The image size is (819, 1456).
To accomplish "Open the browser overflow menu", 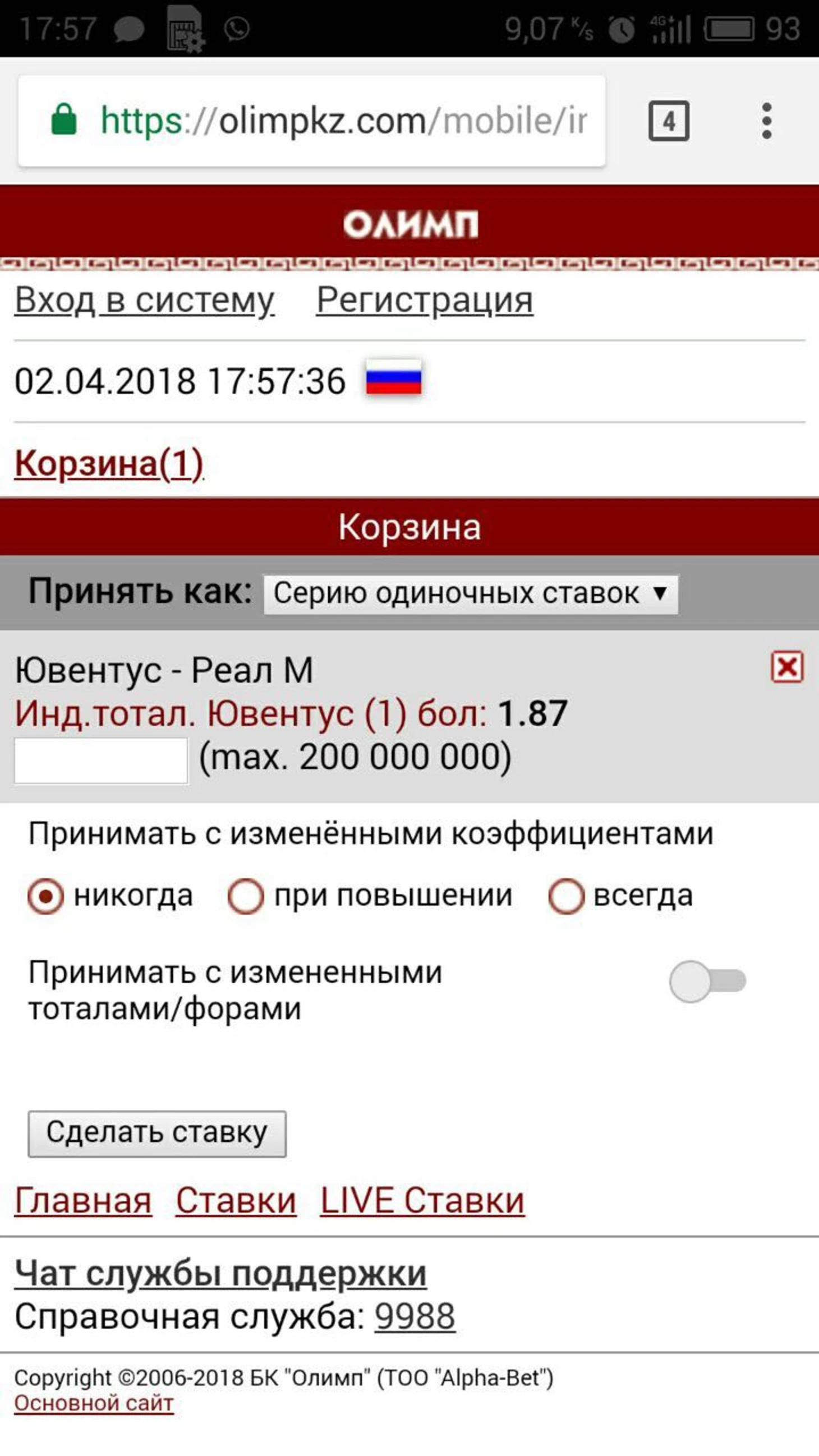I will pos(766,121).
